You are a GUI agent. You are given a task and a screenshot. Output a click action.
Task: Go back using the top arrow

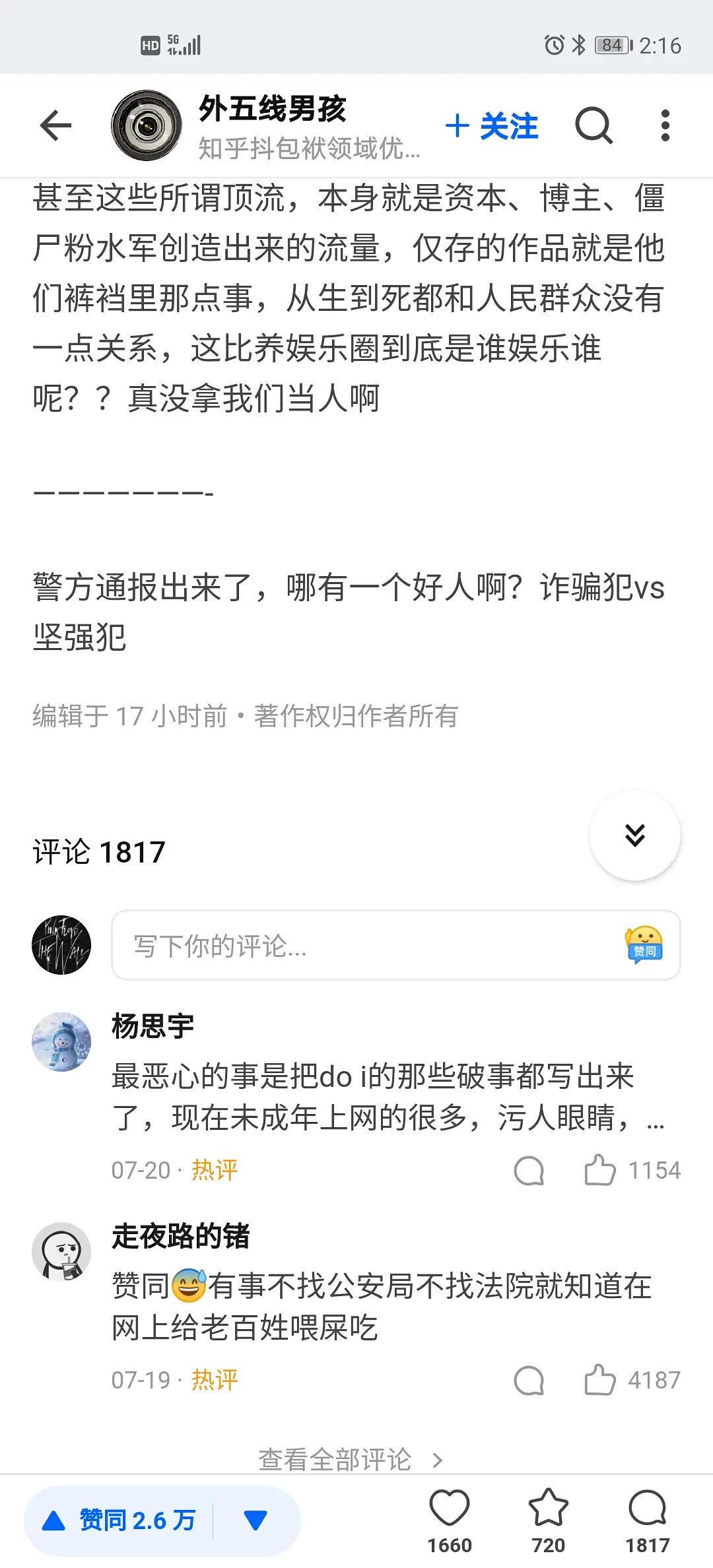point(55,125)
